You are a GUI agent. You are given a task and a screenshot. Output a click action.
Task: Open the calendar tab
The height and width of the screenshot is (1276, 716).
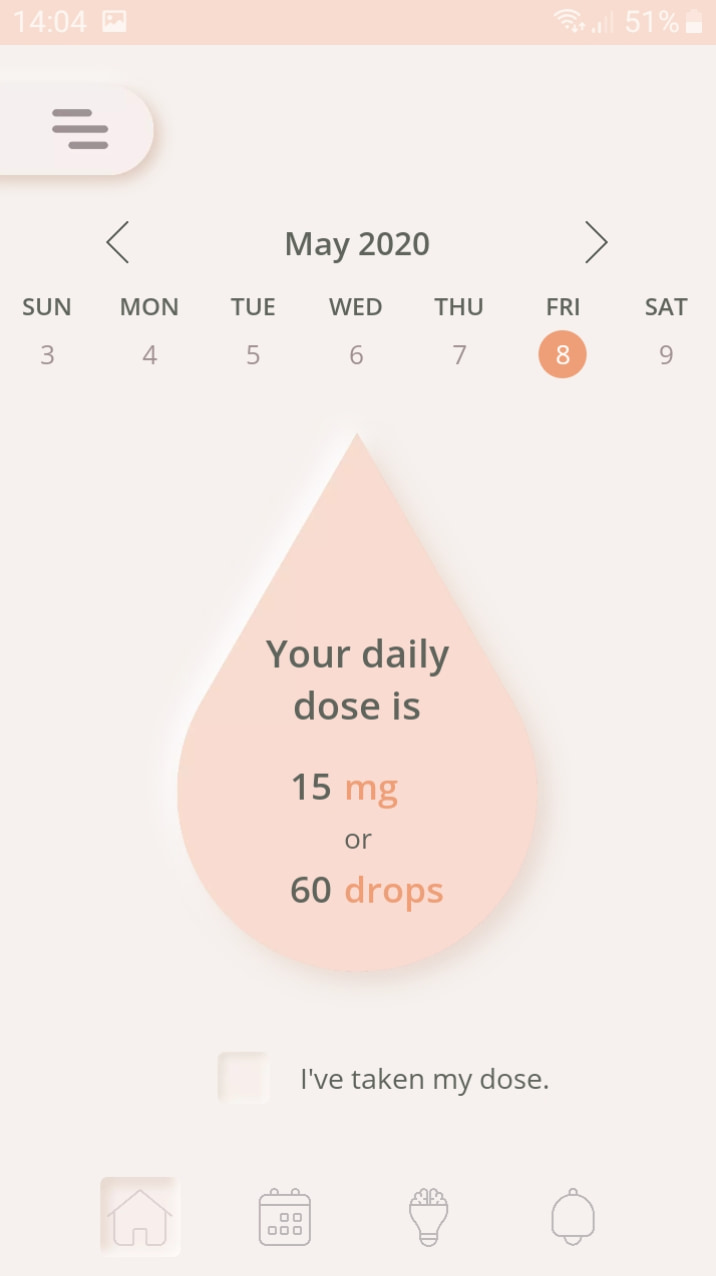pos(285,1216)
